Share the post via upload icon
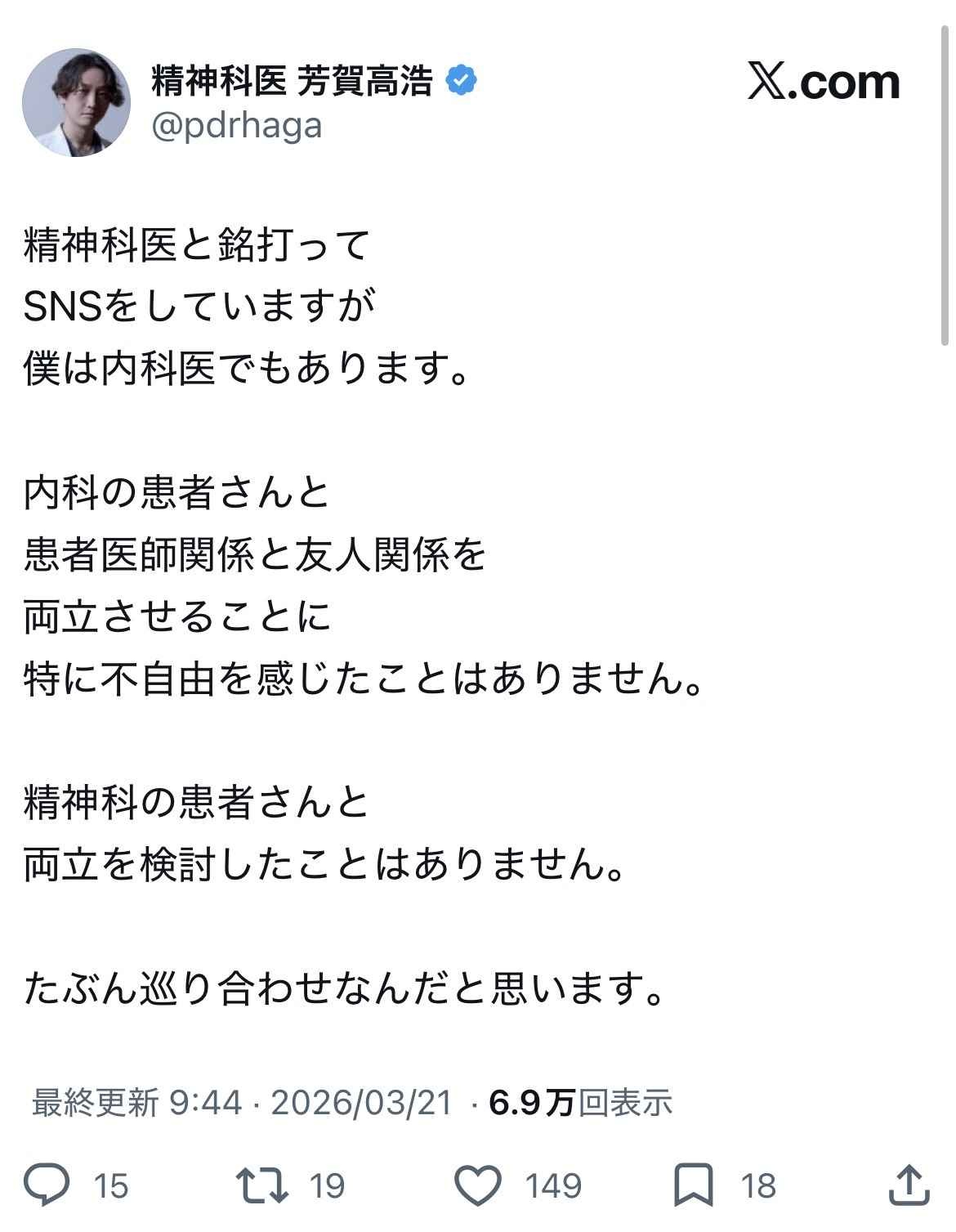 (x=909, y=1185)
